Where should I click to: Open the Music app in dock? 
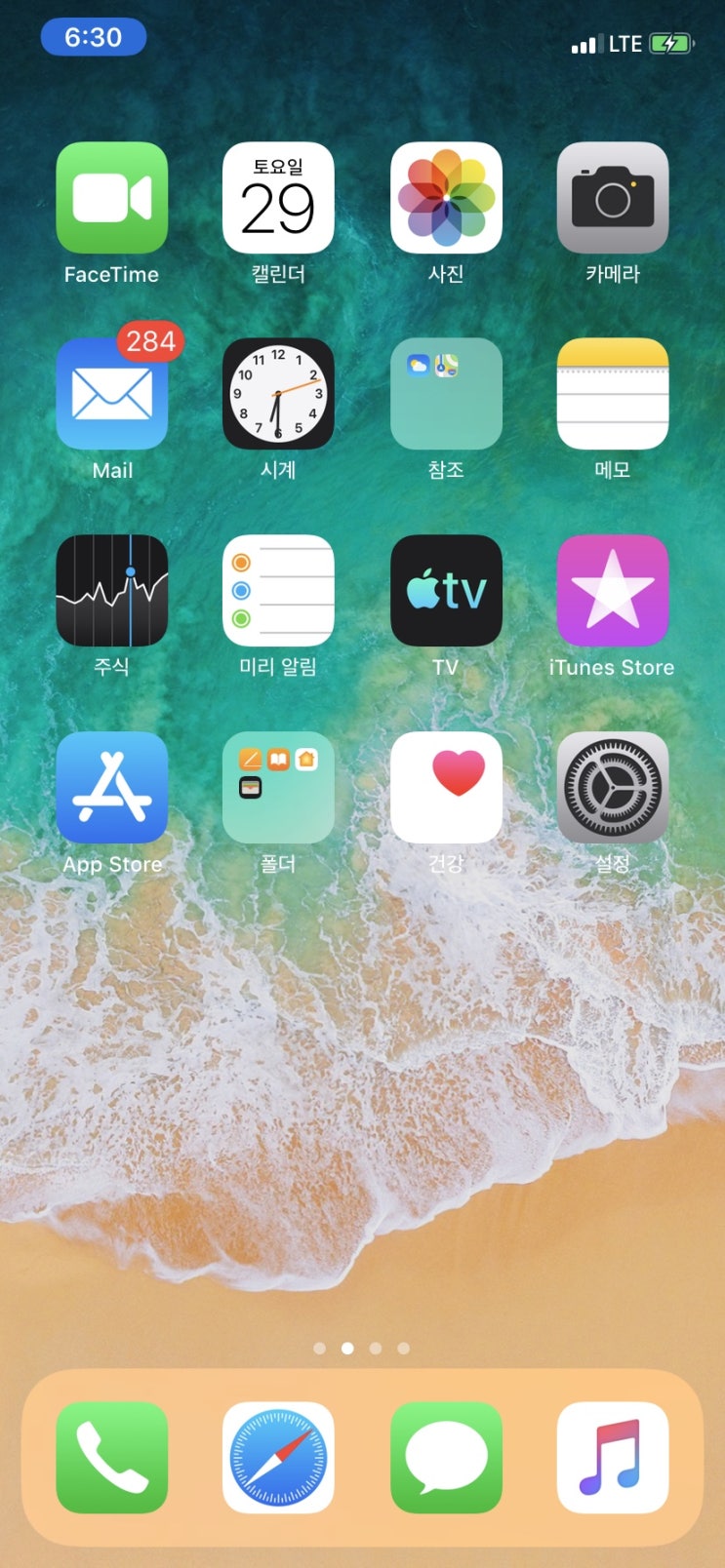point(613,1457)
